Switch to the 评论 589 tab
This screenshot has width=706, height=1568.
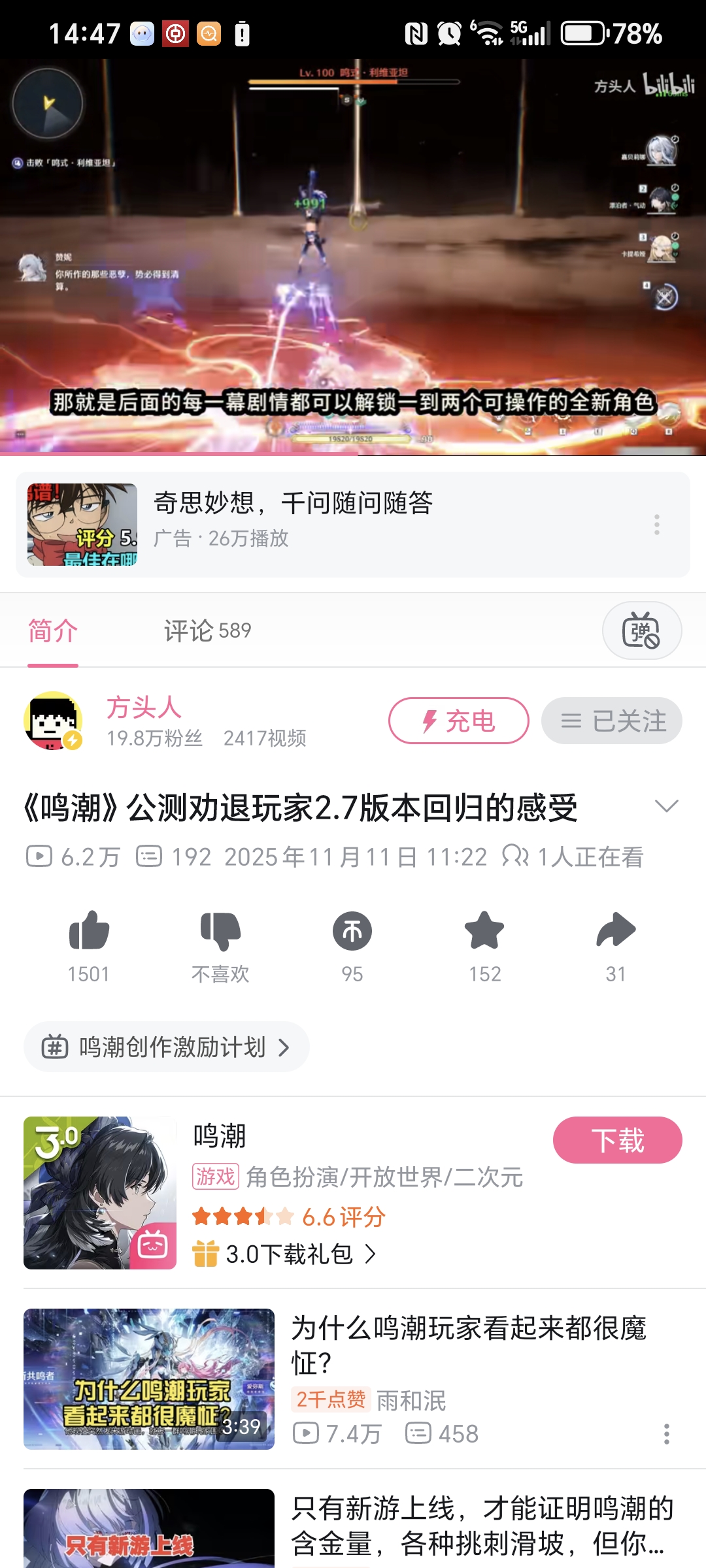point(207,631)
